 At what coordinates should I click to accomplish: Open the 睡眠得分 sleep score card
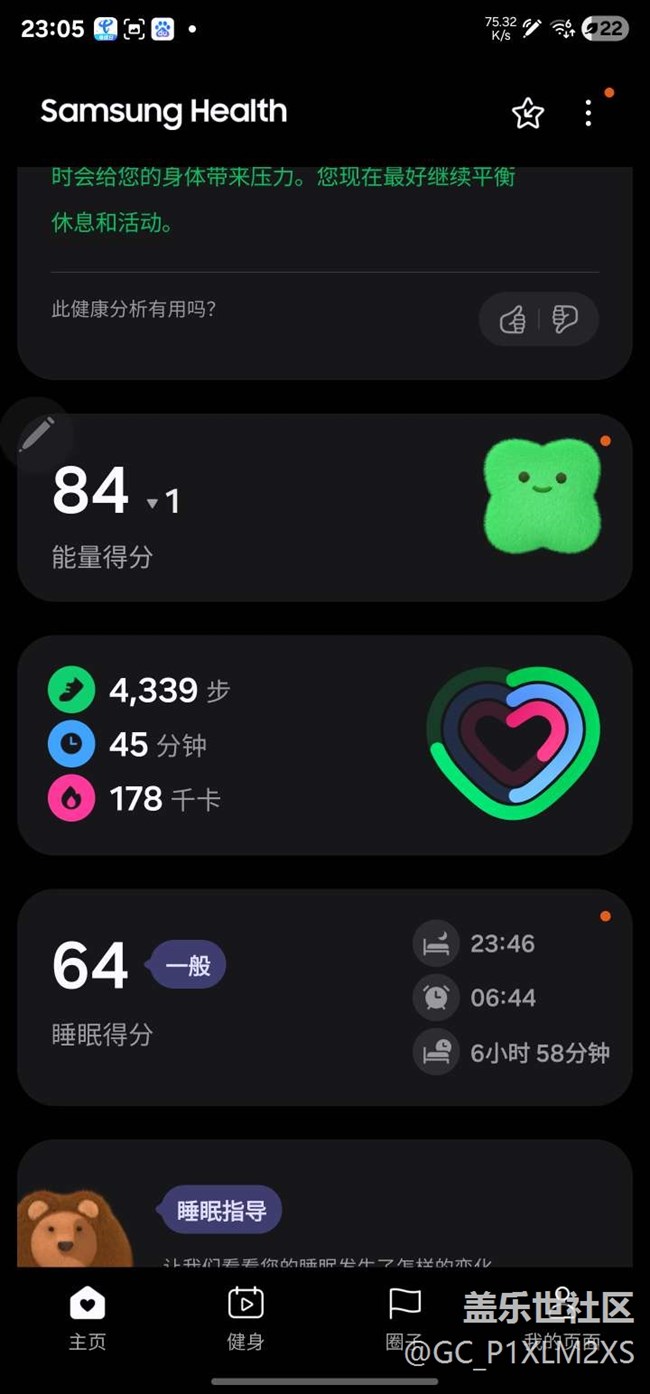coord(325,997)
